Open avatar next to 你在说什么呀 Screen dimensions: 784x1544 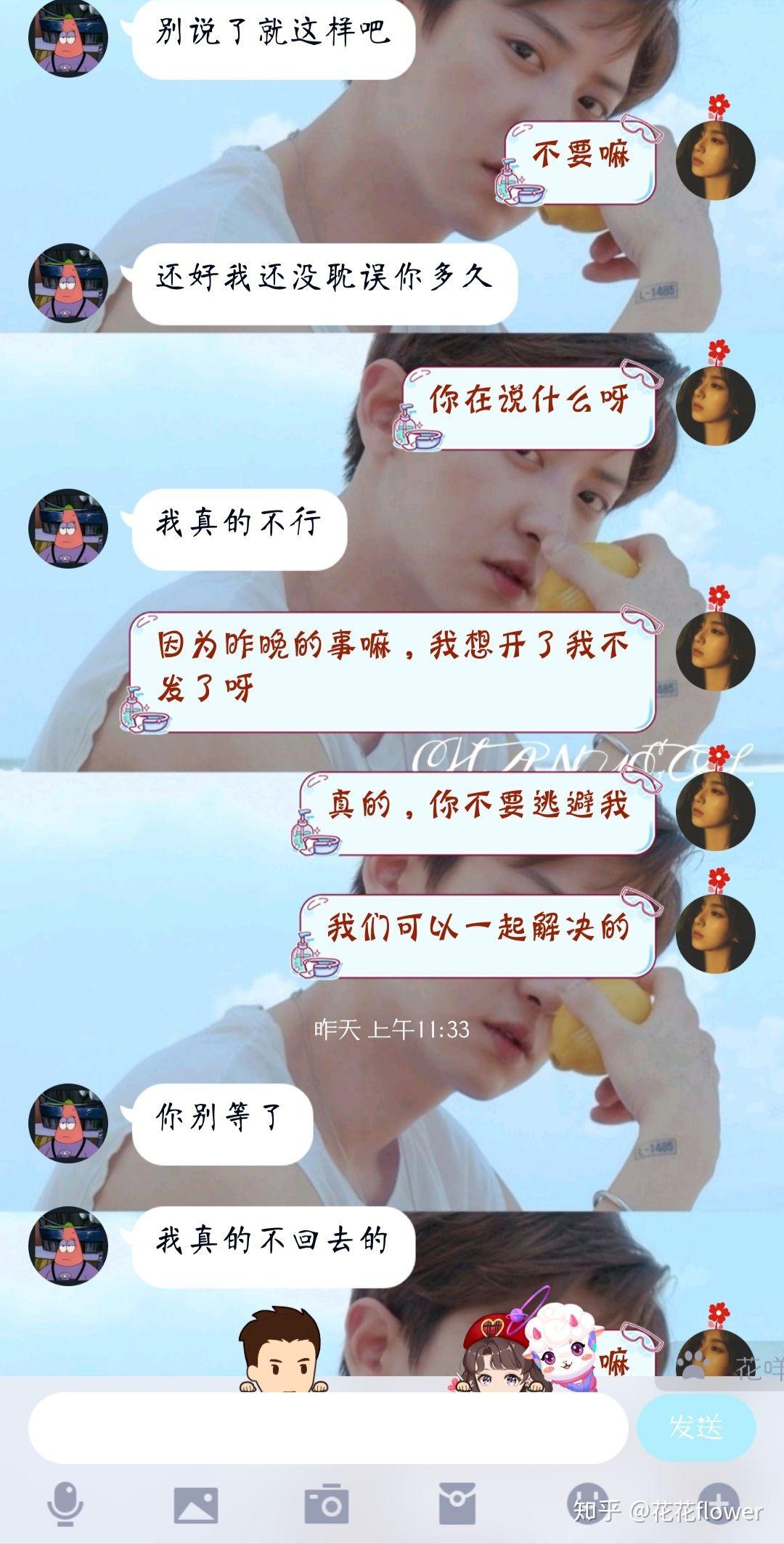point(716,405)
